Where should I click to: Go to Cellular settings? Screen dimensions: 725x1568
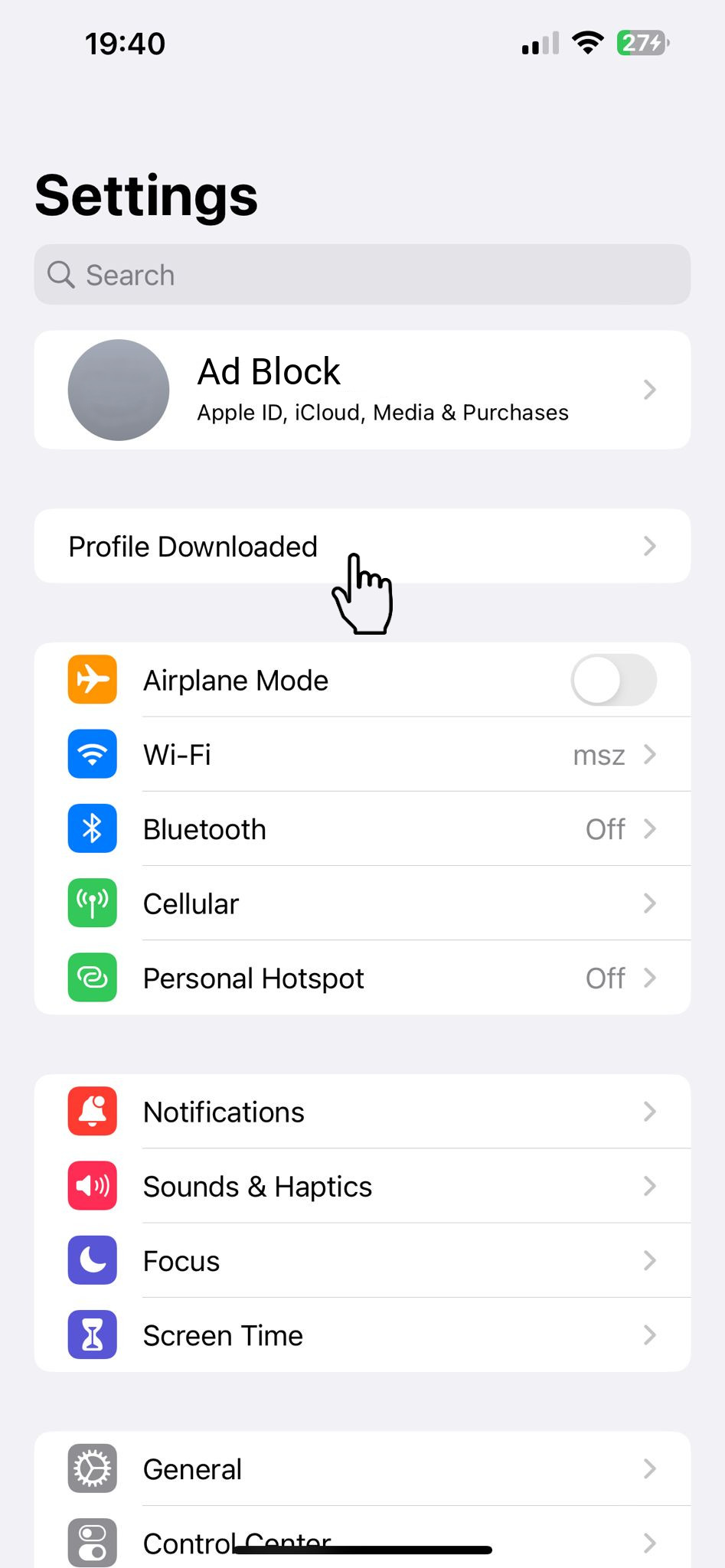[361, 903]
